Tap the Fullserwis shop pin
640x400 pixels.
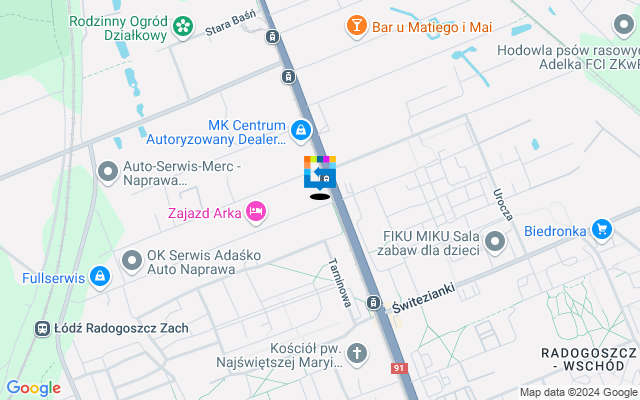click(x=99, y=276)
